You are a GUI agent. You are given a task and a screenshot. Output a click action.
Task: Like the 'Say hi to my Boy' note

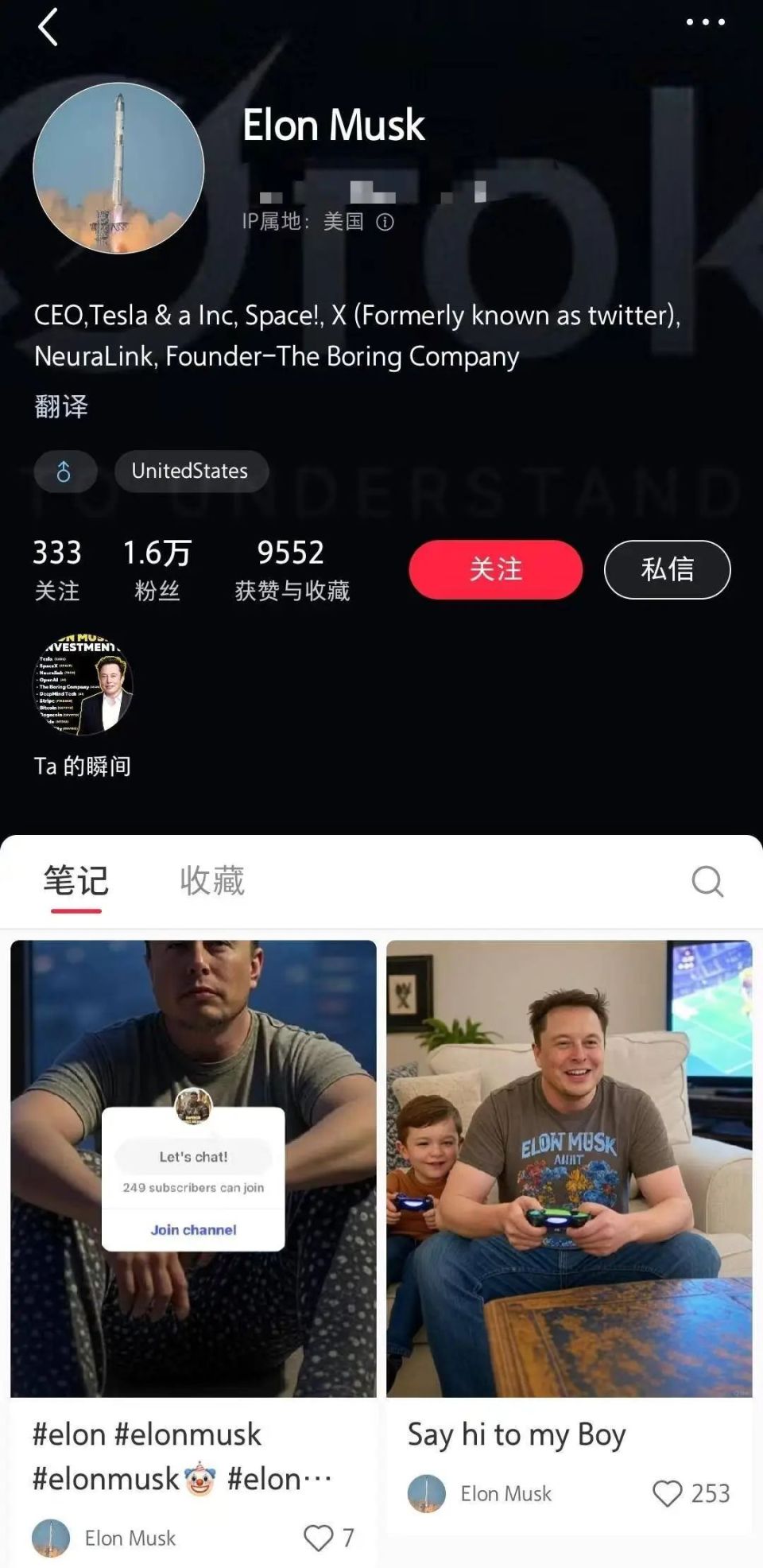[668, 1493]
